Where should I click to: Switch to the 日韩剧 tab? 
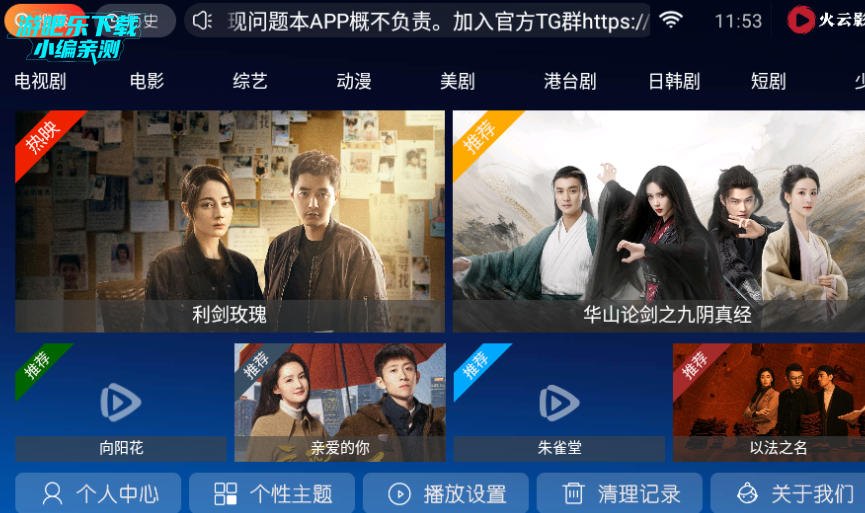674,81
